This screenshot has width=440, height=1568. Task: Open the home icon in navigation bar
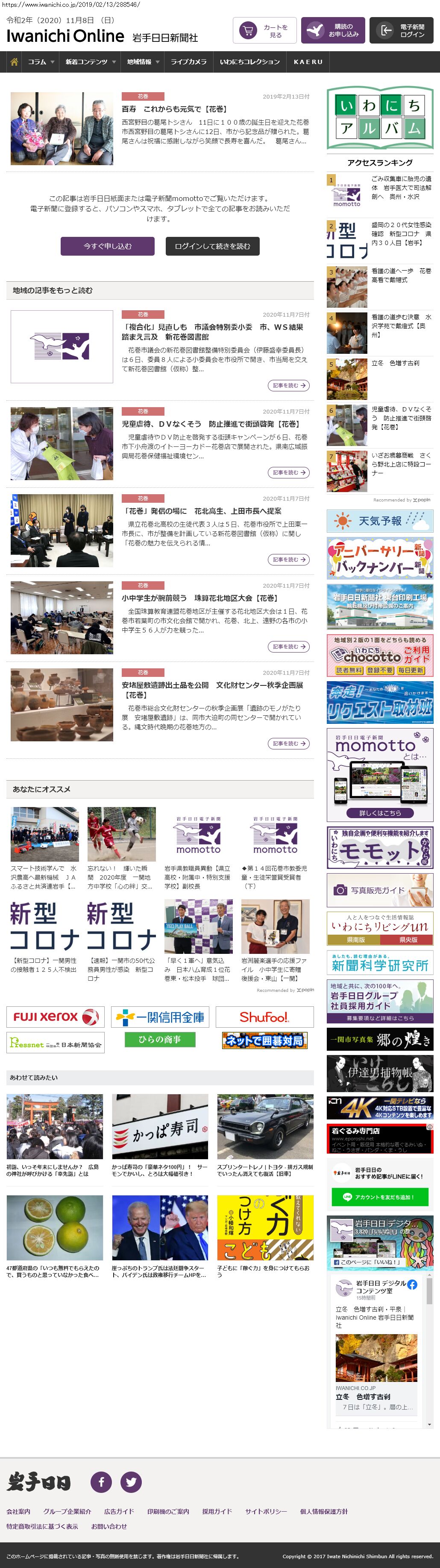click(14, 62)
